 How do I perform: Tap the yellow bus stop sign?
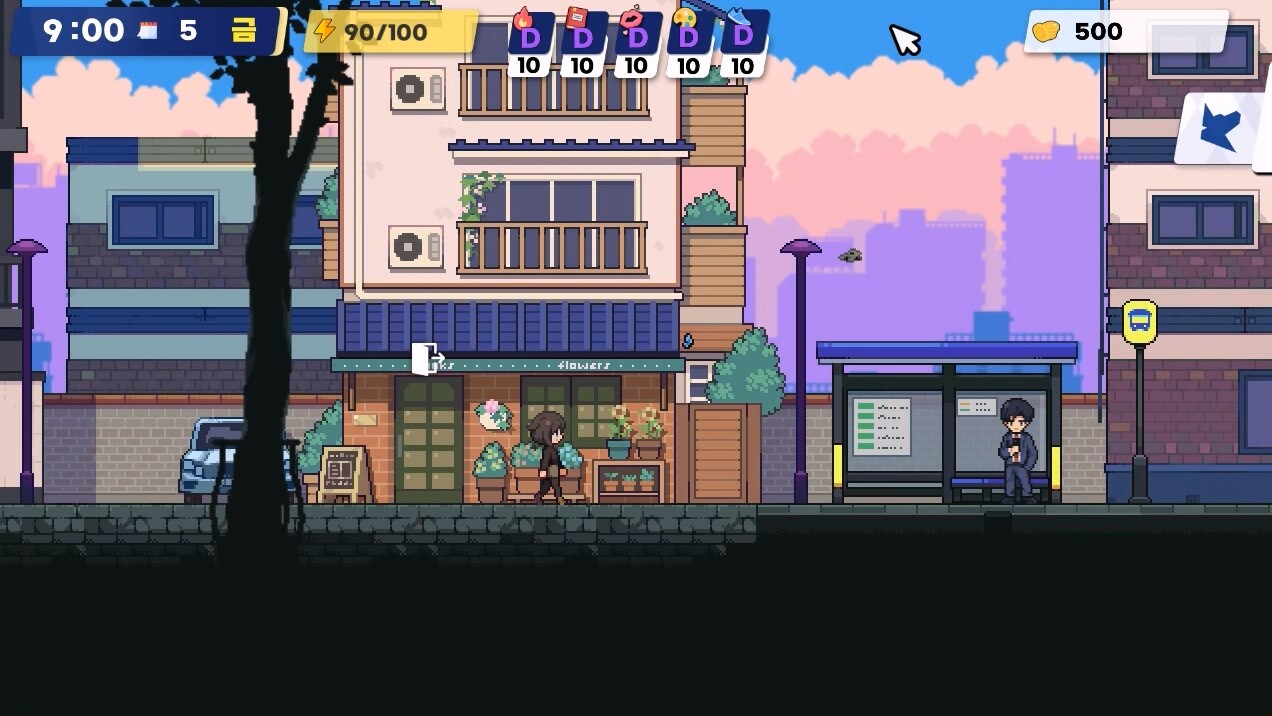pos(1139,322)
